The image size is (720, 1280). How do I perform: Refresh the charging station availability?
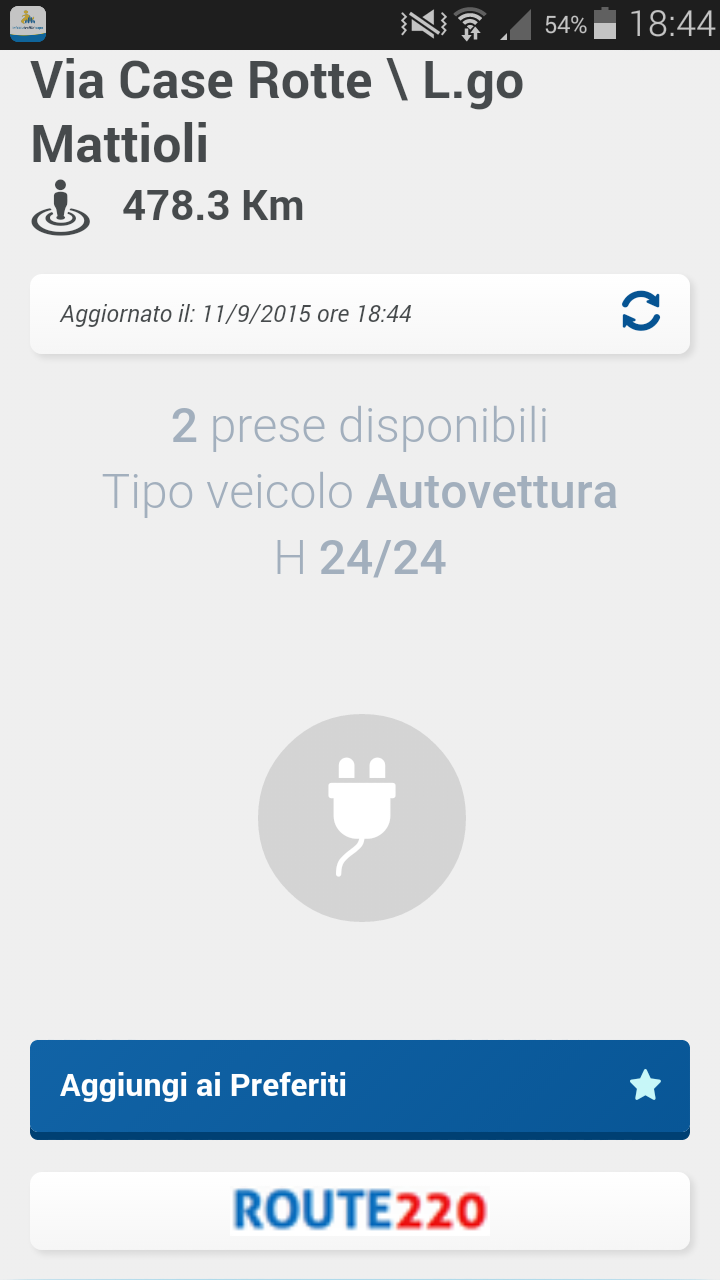(x=640, y=311)
